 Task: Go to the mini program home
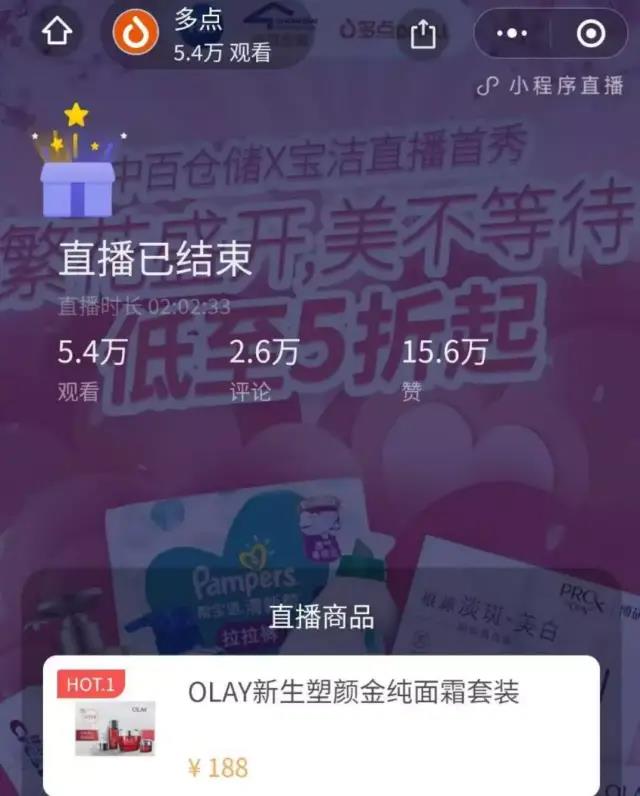click(59, 33)
